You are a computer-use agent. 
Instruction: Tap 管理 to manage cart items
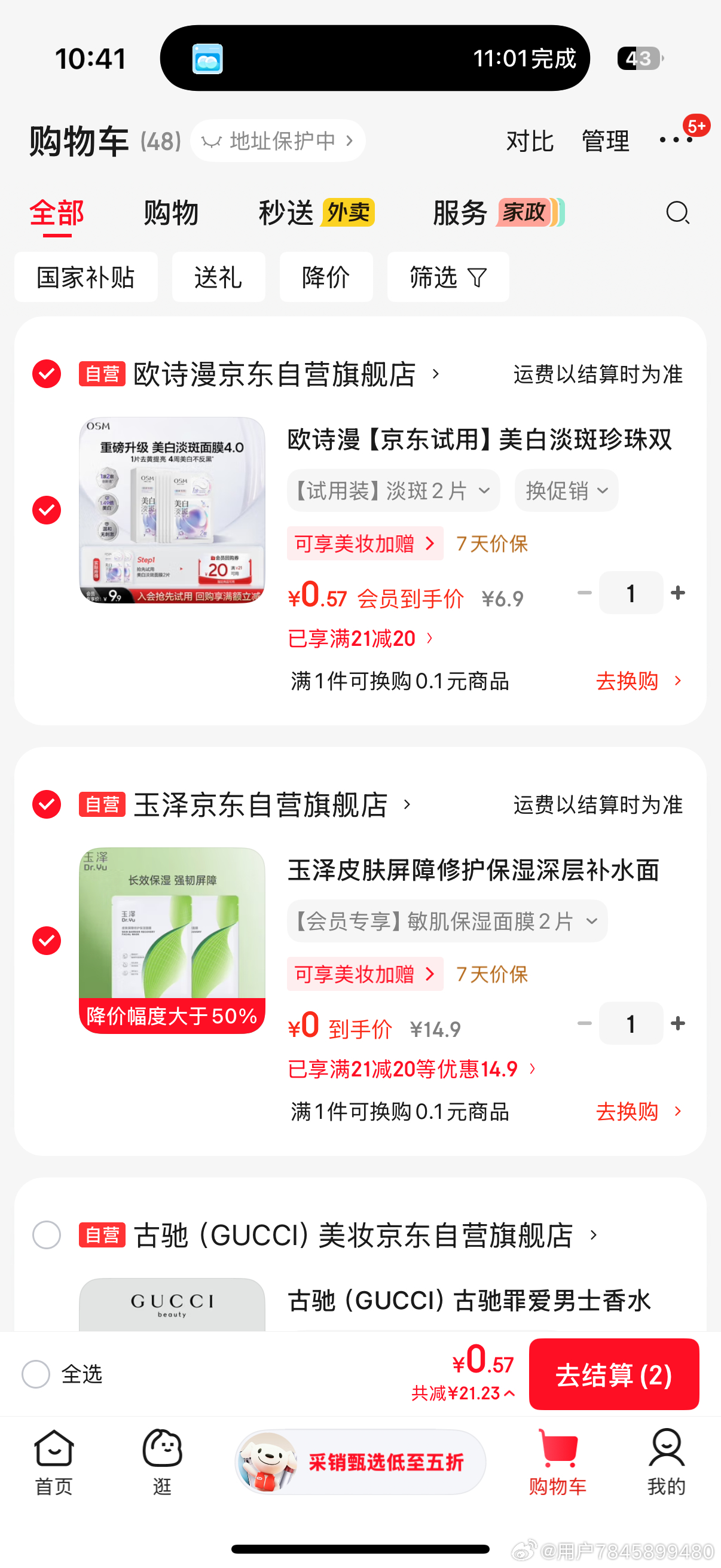point(605,141)
